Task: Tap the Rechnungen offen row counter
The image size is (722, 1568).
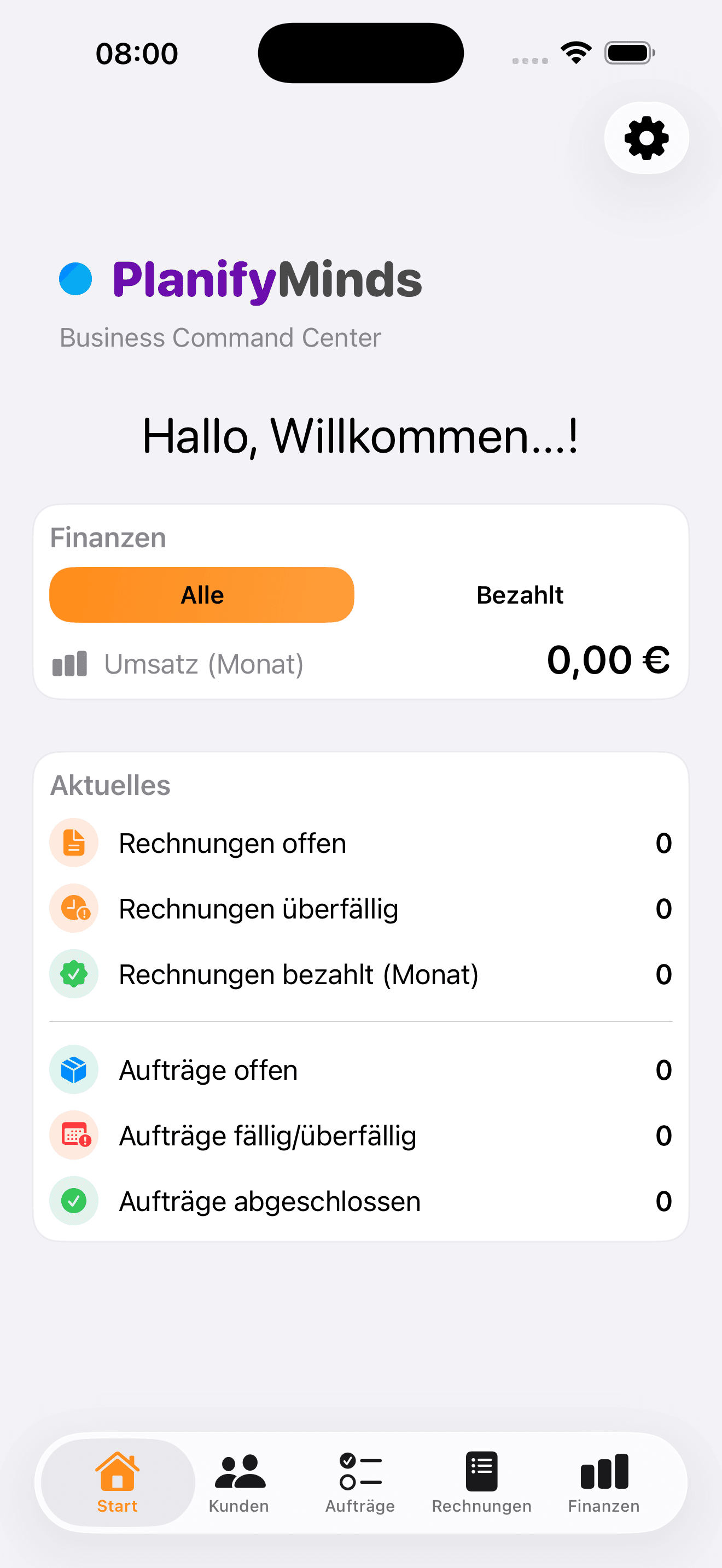Action: pos(663,842)
